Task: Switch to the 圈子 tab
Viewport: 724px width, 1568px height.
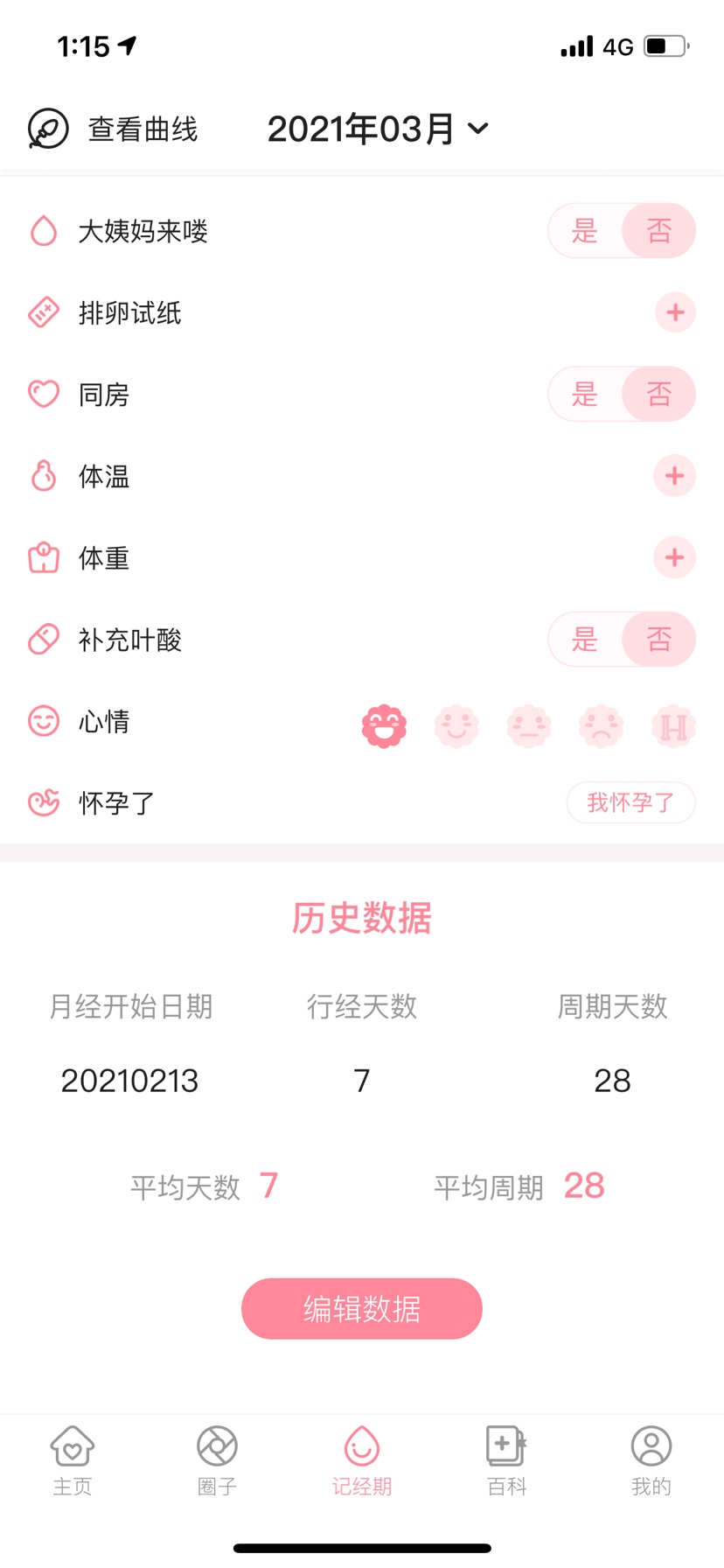Action: pyautogui.click(x=217, y=1460)
